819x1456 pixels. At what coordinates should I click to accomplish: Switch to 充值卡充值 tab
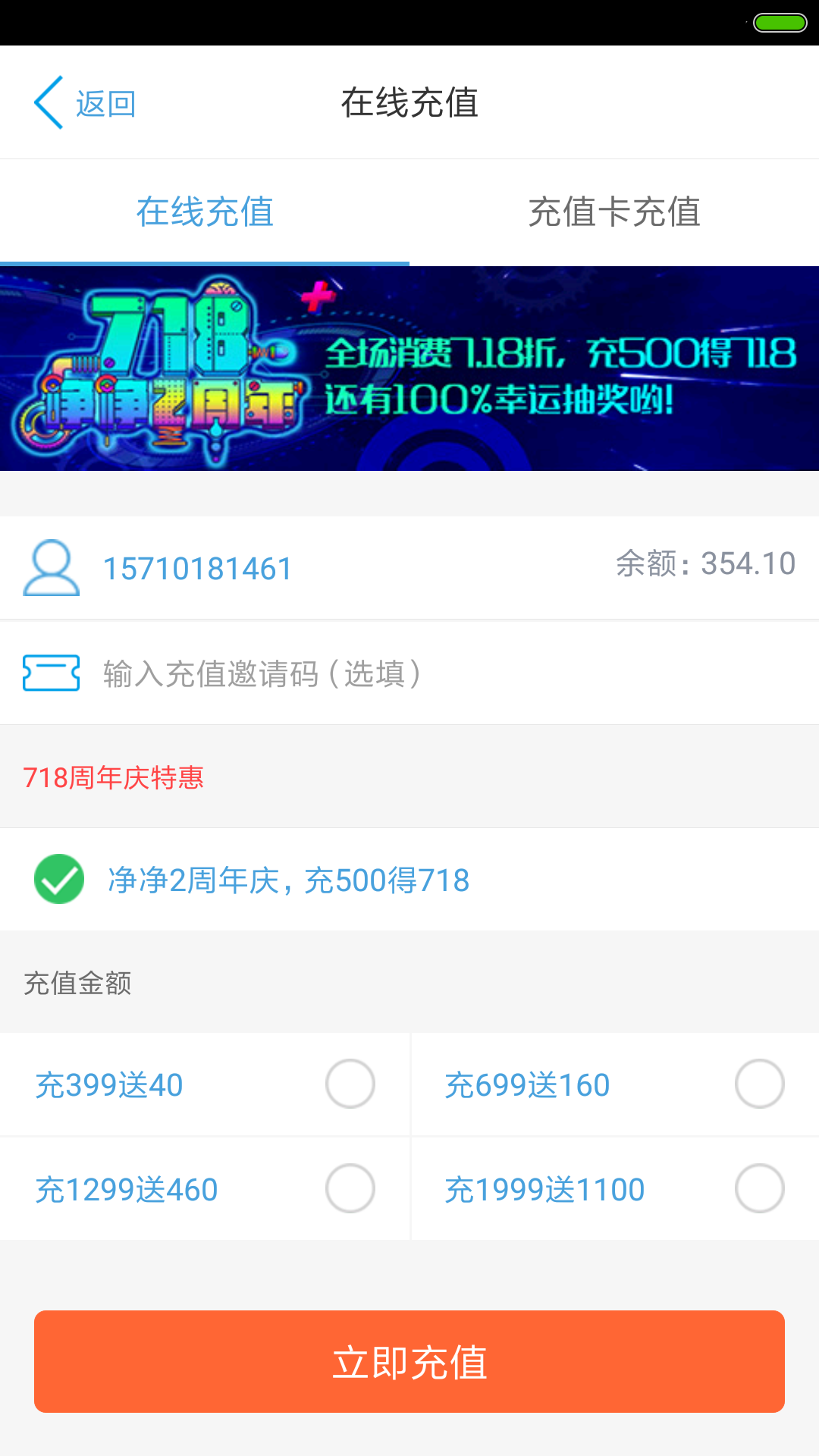(613, 212)
